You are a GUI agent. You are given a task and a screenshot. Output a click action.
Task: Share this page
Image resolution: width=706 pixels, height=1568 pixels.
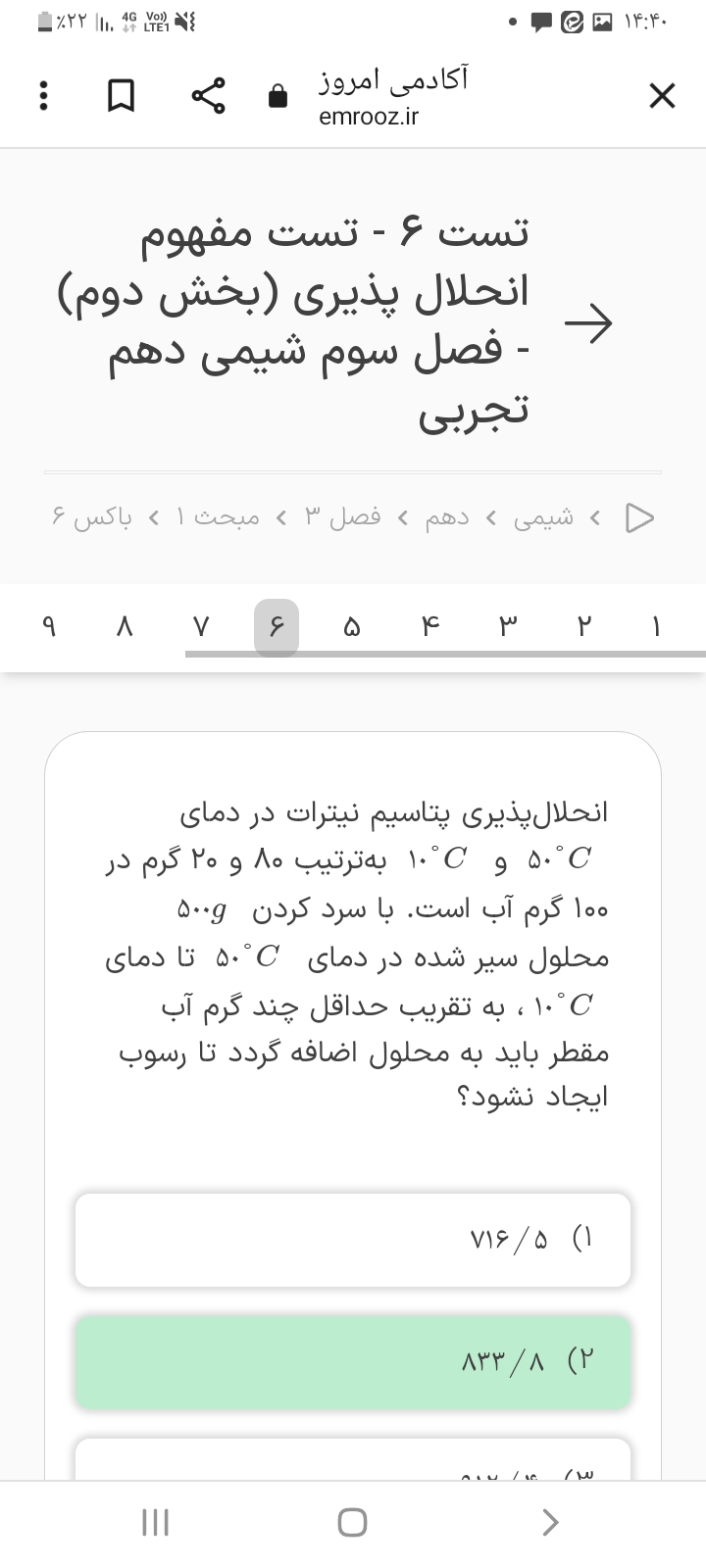(209, 96)
